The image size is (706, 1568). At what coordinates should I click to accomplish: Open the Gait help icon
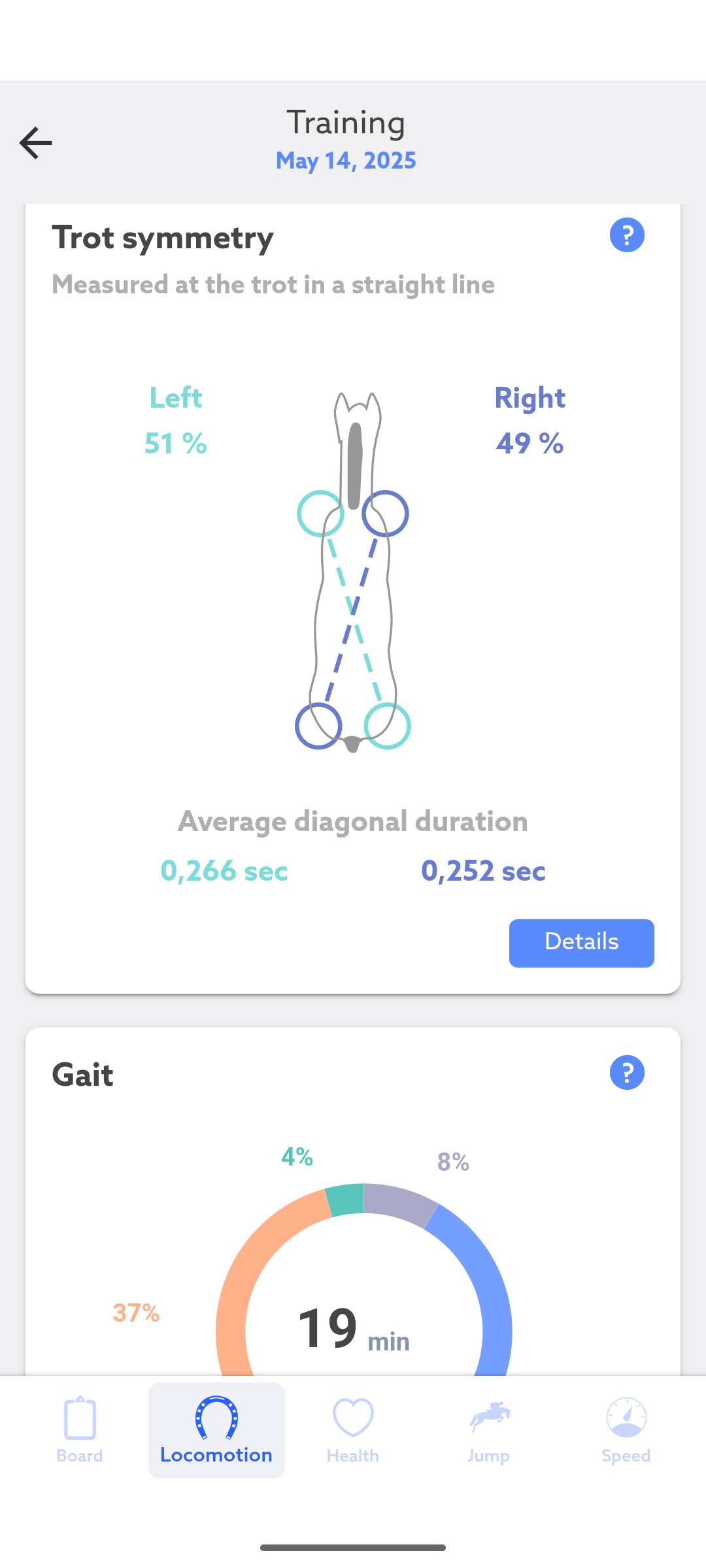pyautogui.click(x=627, y=1073)
